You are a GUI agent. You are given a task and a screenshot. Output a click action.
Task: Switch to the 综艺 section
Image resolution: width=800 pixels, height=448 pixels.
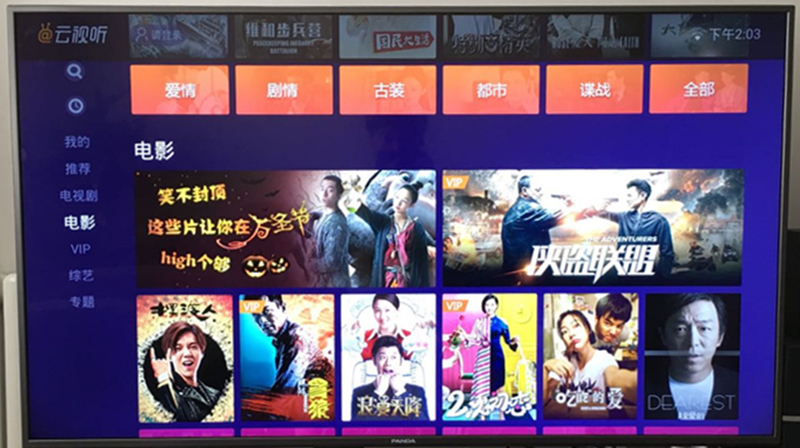80,274
